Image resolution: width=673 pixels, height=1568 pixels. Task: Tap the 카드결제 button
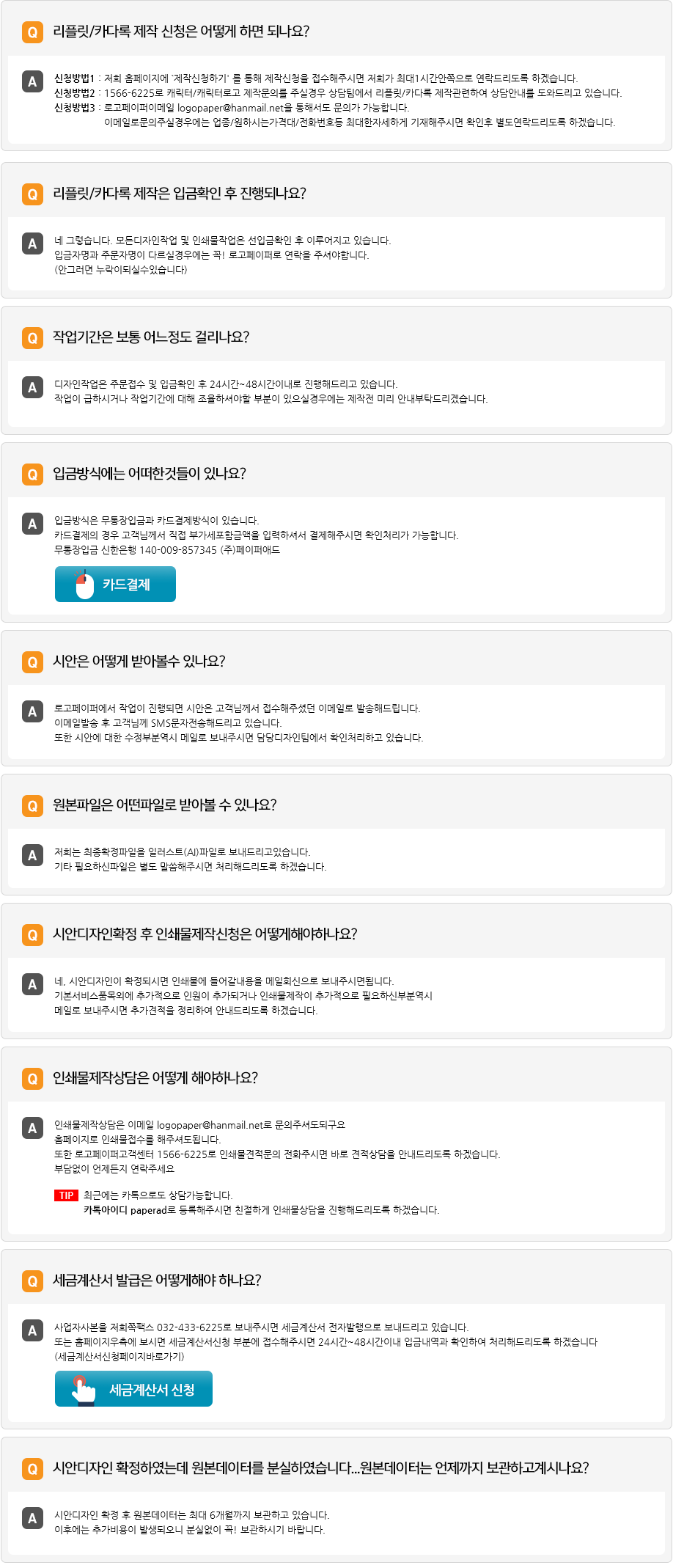tap(115, 585)
